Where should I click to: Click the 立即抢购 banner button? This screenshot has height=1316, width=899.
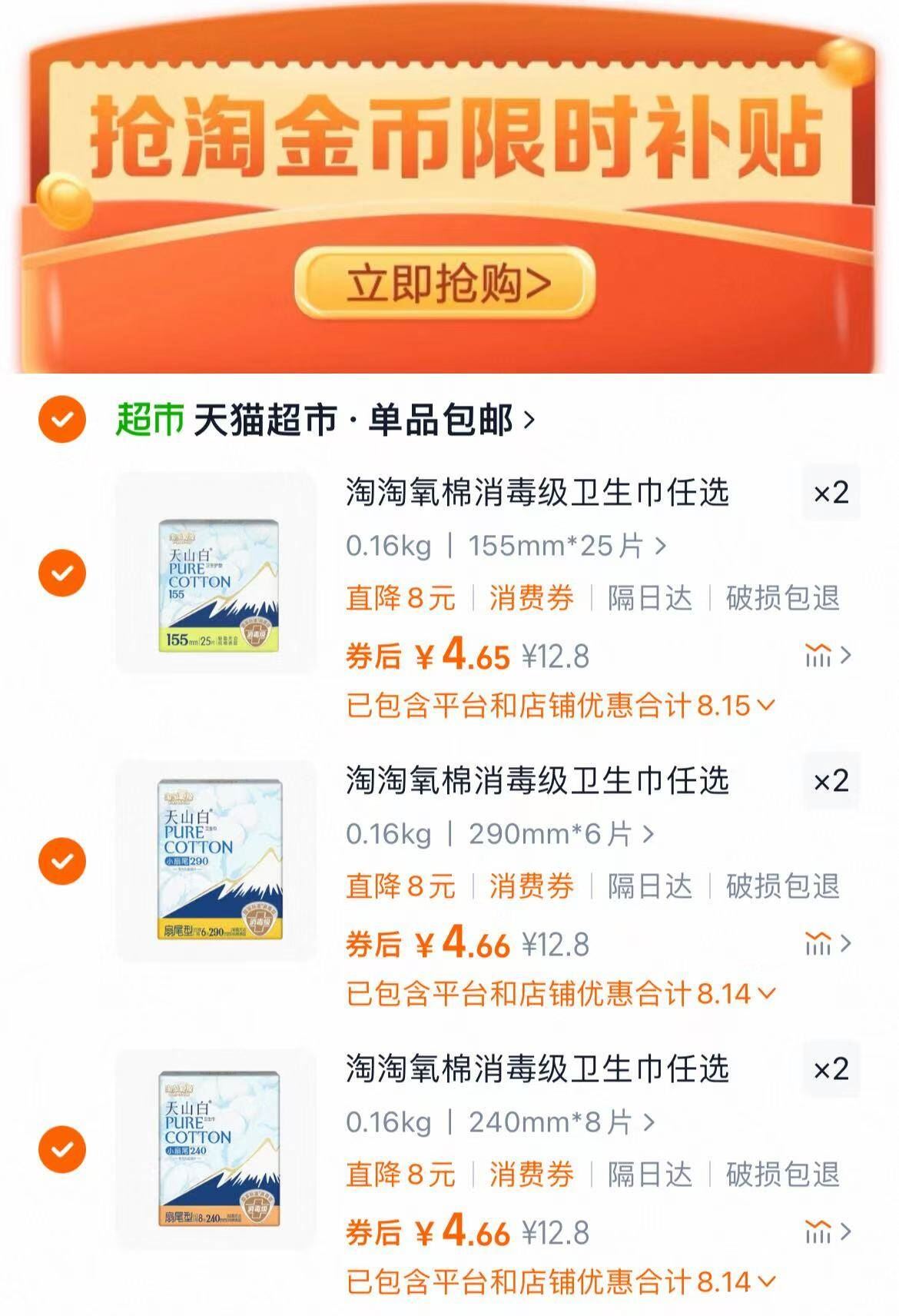coord(449,281)
